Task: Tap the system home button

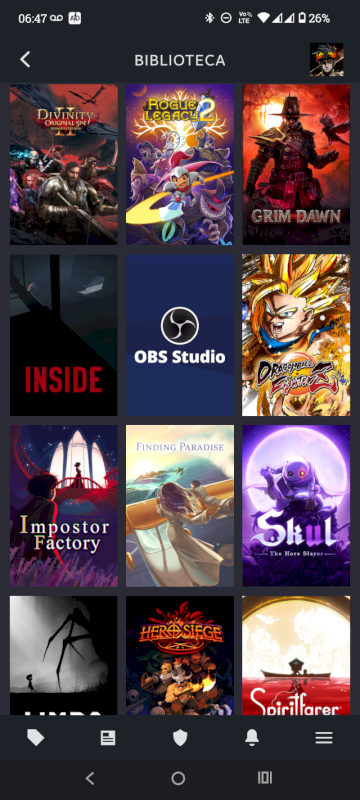Action: click(178, 778)
